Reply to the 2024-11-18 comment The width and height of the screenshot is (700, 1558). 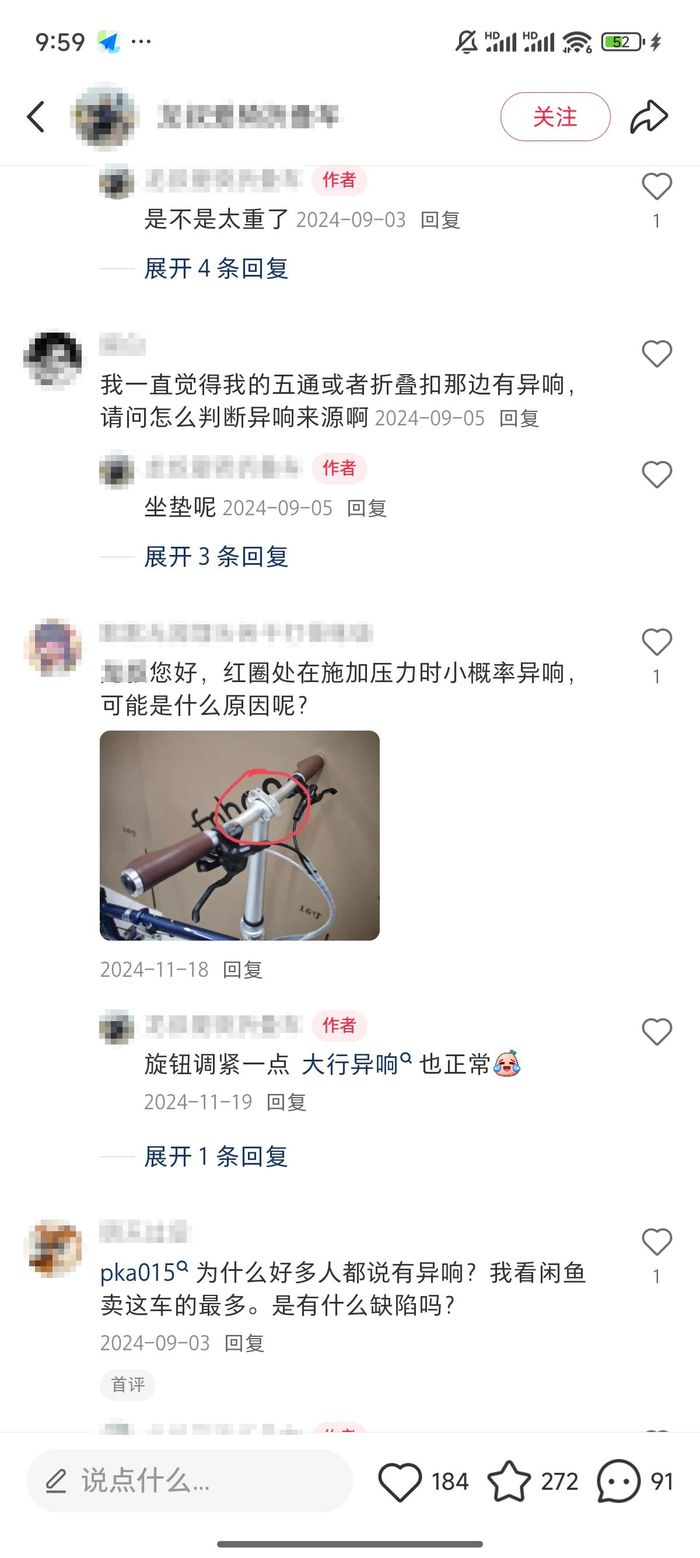(242, 969)
